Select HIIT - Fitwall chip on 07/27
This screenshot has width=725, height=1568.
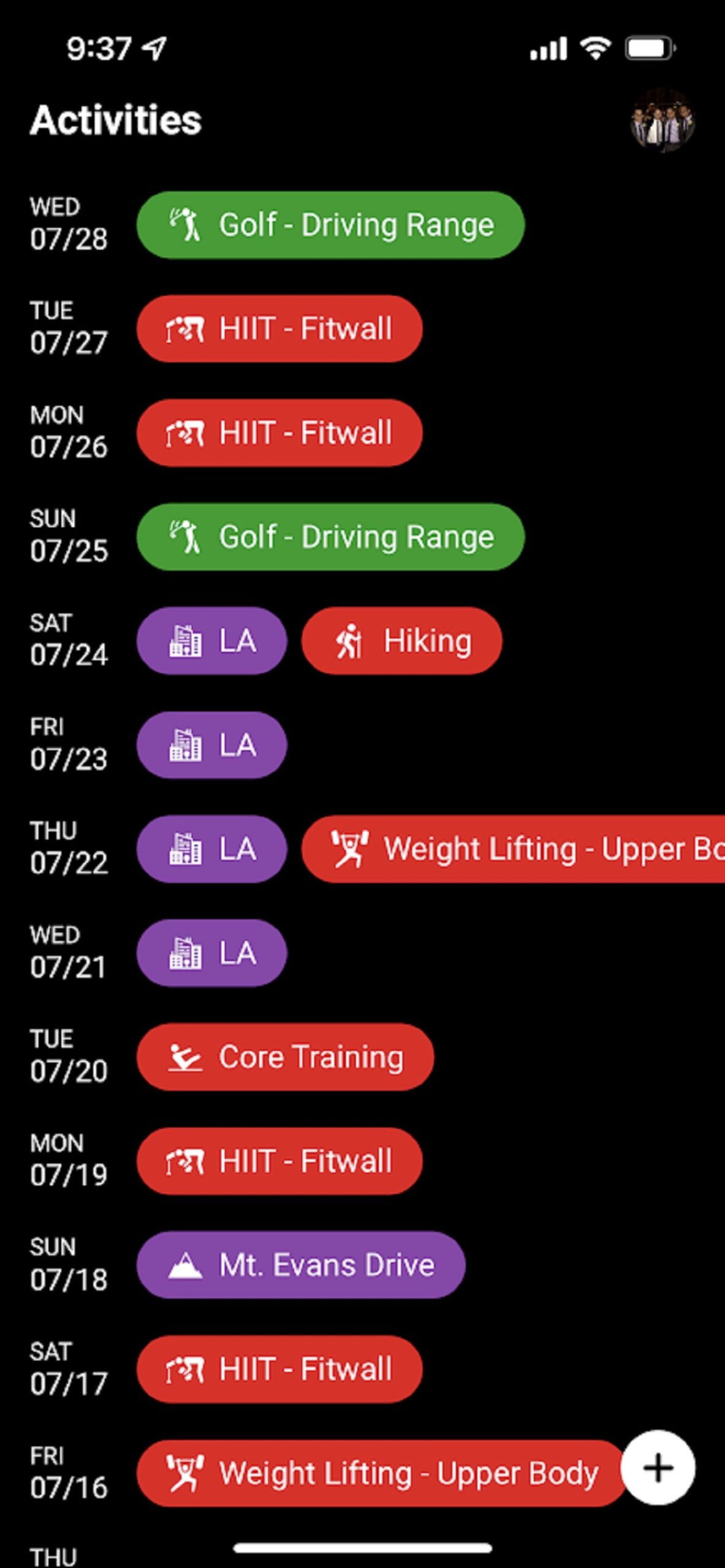coord(279,329)
